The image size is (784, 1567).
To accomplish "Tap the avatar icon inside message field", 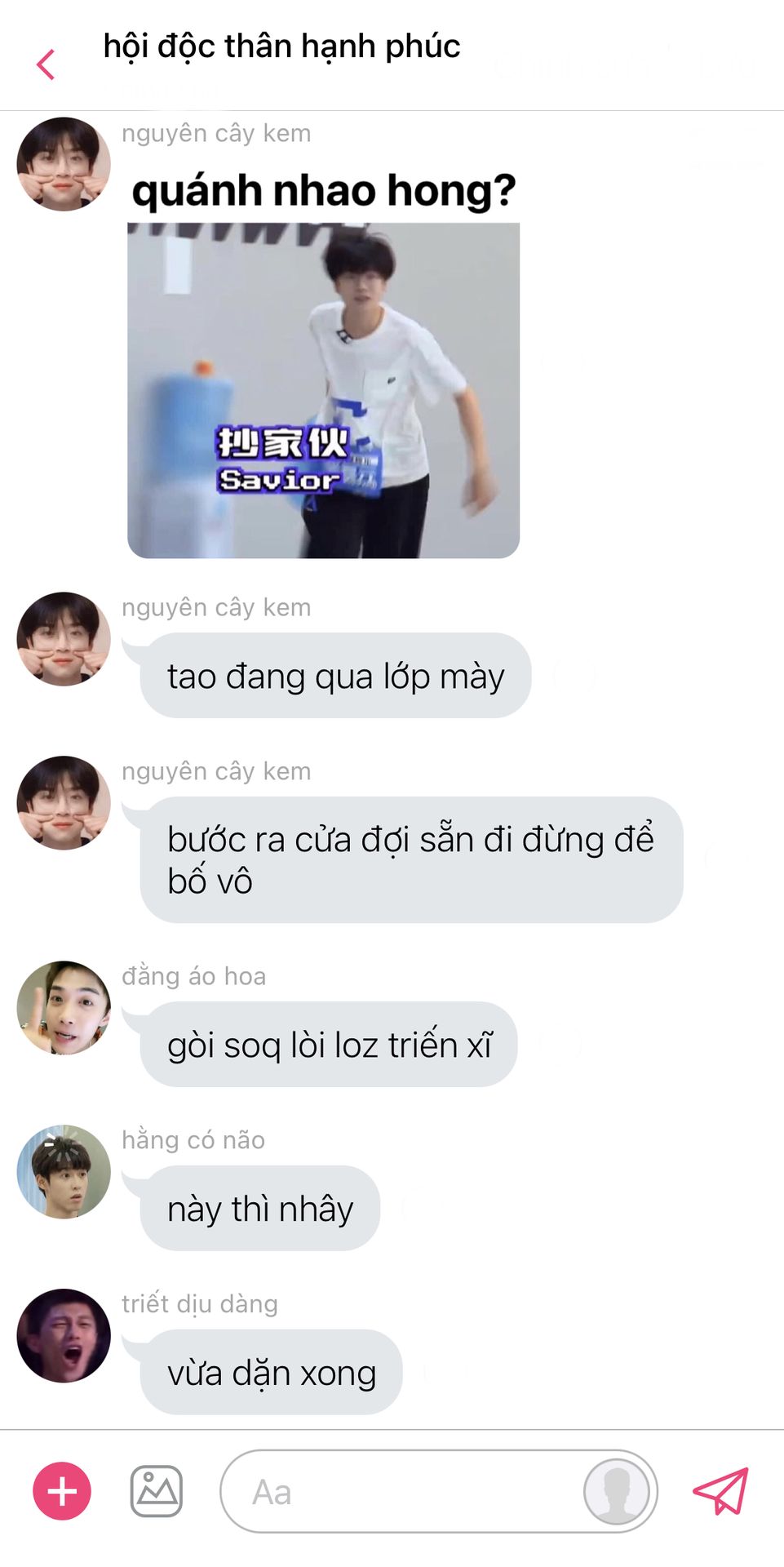I will click(x=617, y=1492).
